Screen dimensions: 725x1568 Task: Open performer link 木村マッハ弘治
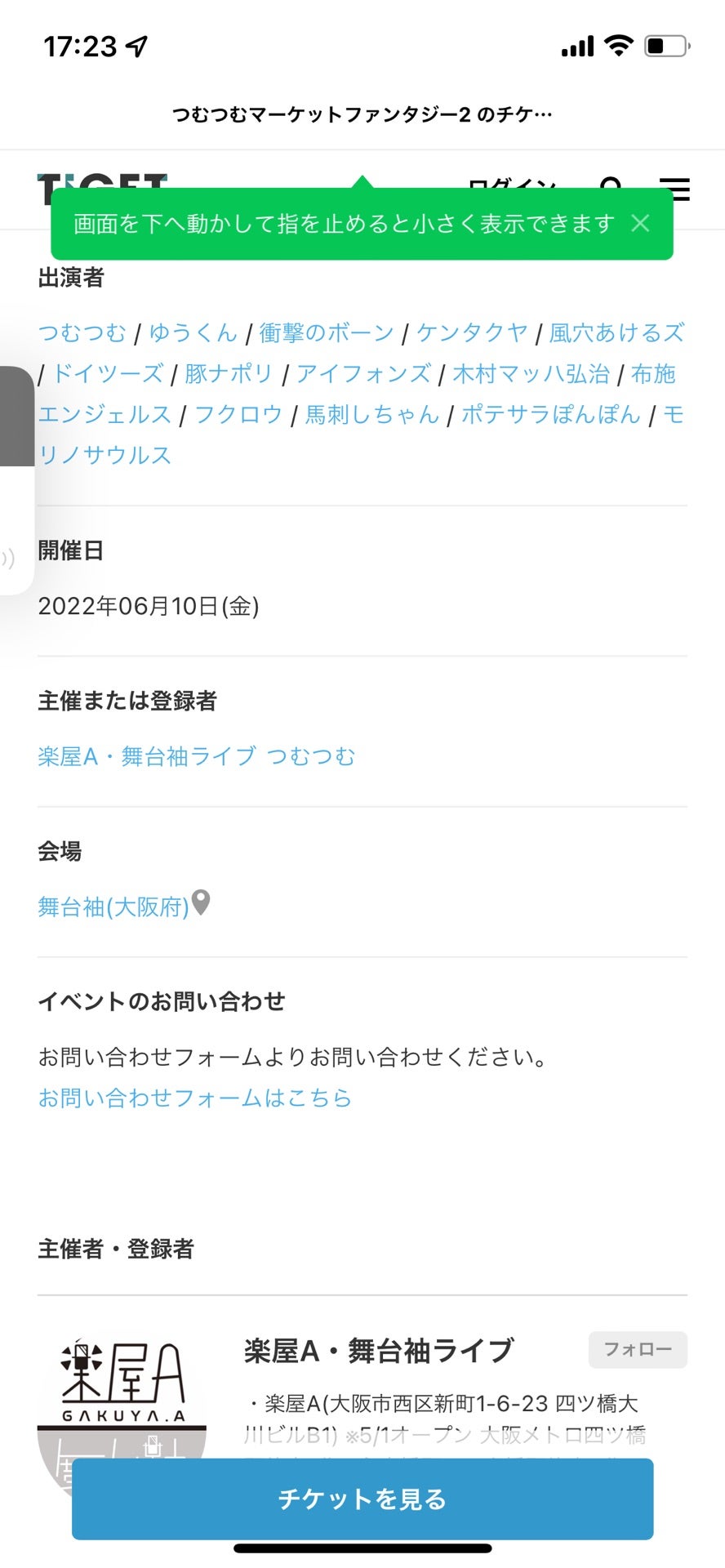tap(532, 374)
